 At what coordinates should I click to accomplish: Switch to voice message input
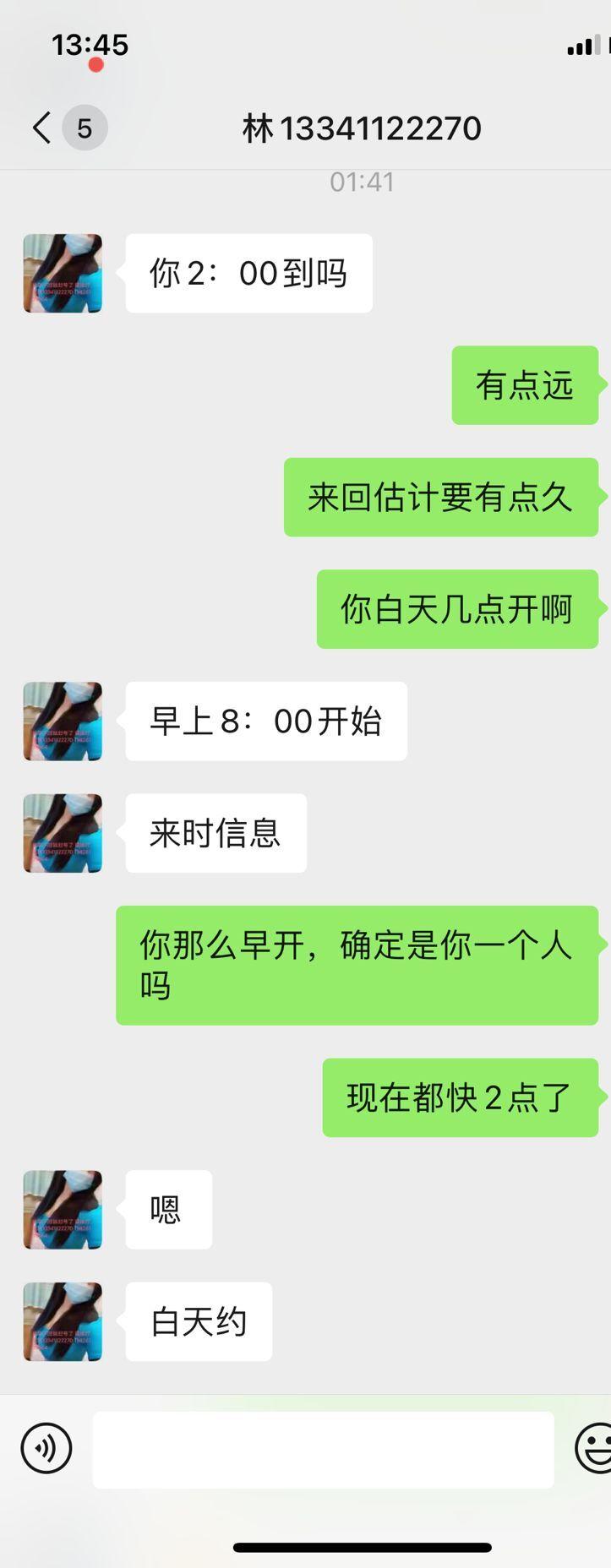coord(46,1448)
